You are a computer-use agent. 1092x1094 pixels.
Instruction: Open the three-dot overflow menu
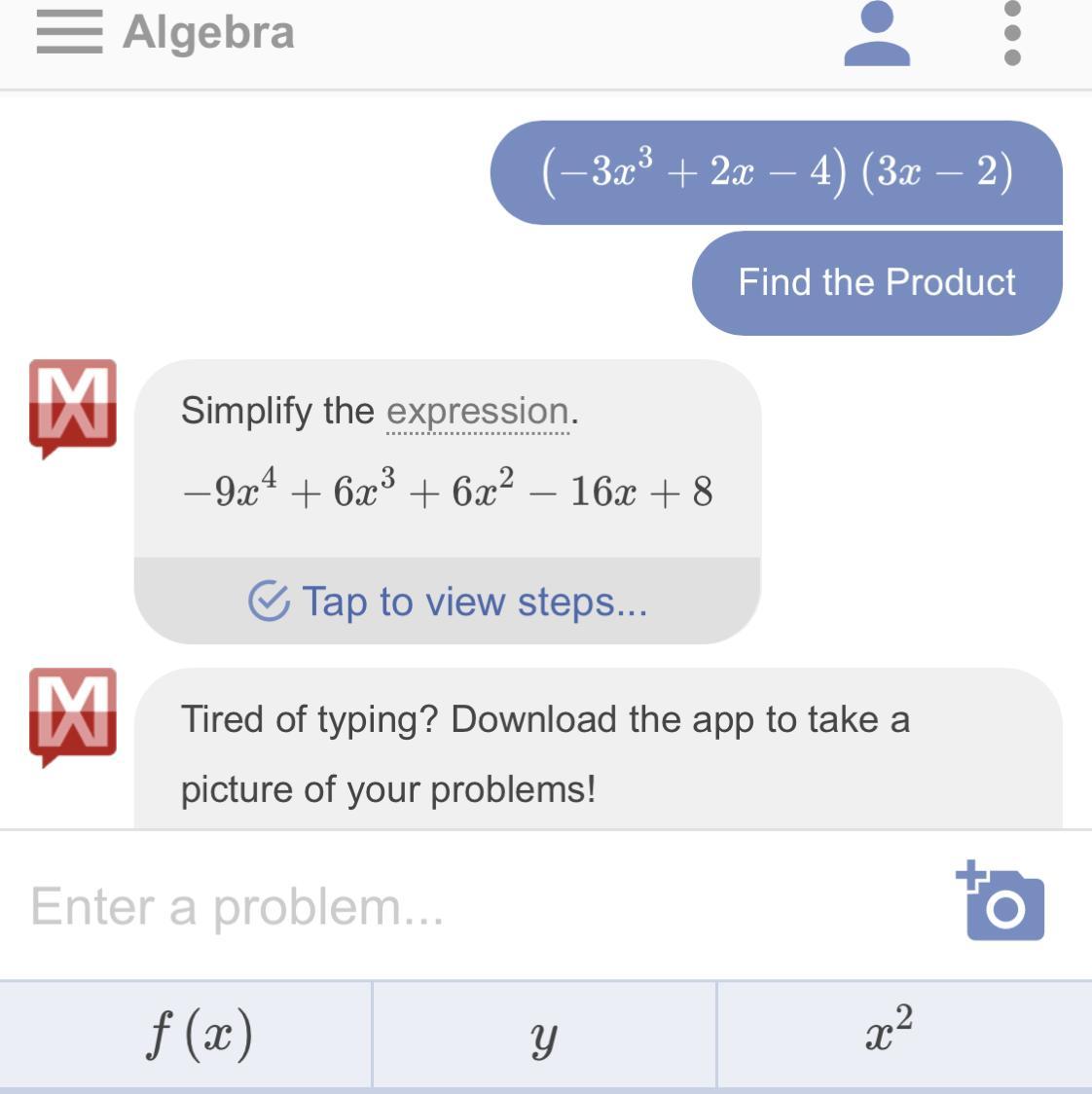1012,34
